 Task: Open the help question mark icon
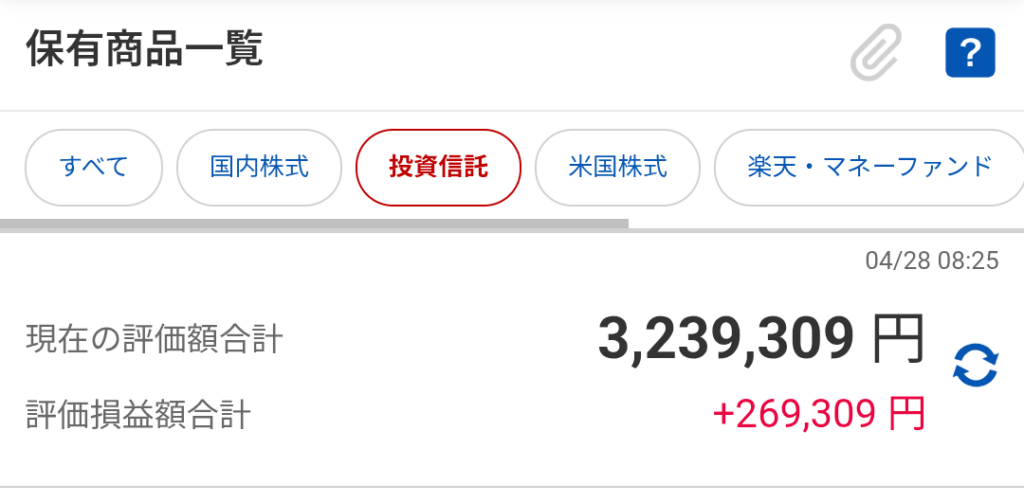970,52
